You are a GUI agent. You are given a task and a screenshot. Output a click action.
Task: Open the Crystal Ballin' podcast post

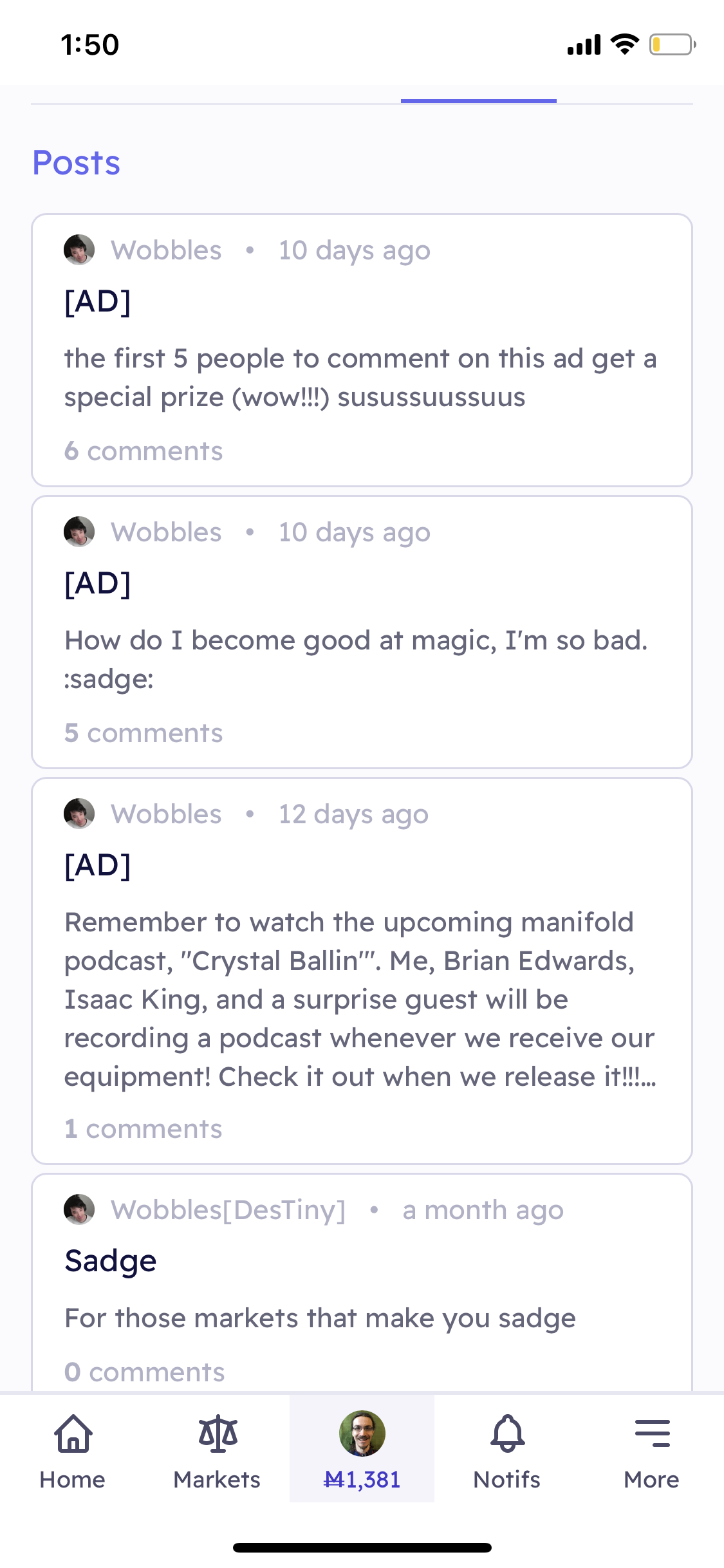pyautogui.click(x=362, y=971)
